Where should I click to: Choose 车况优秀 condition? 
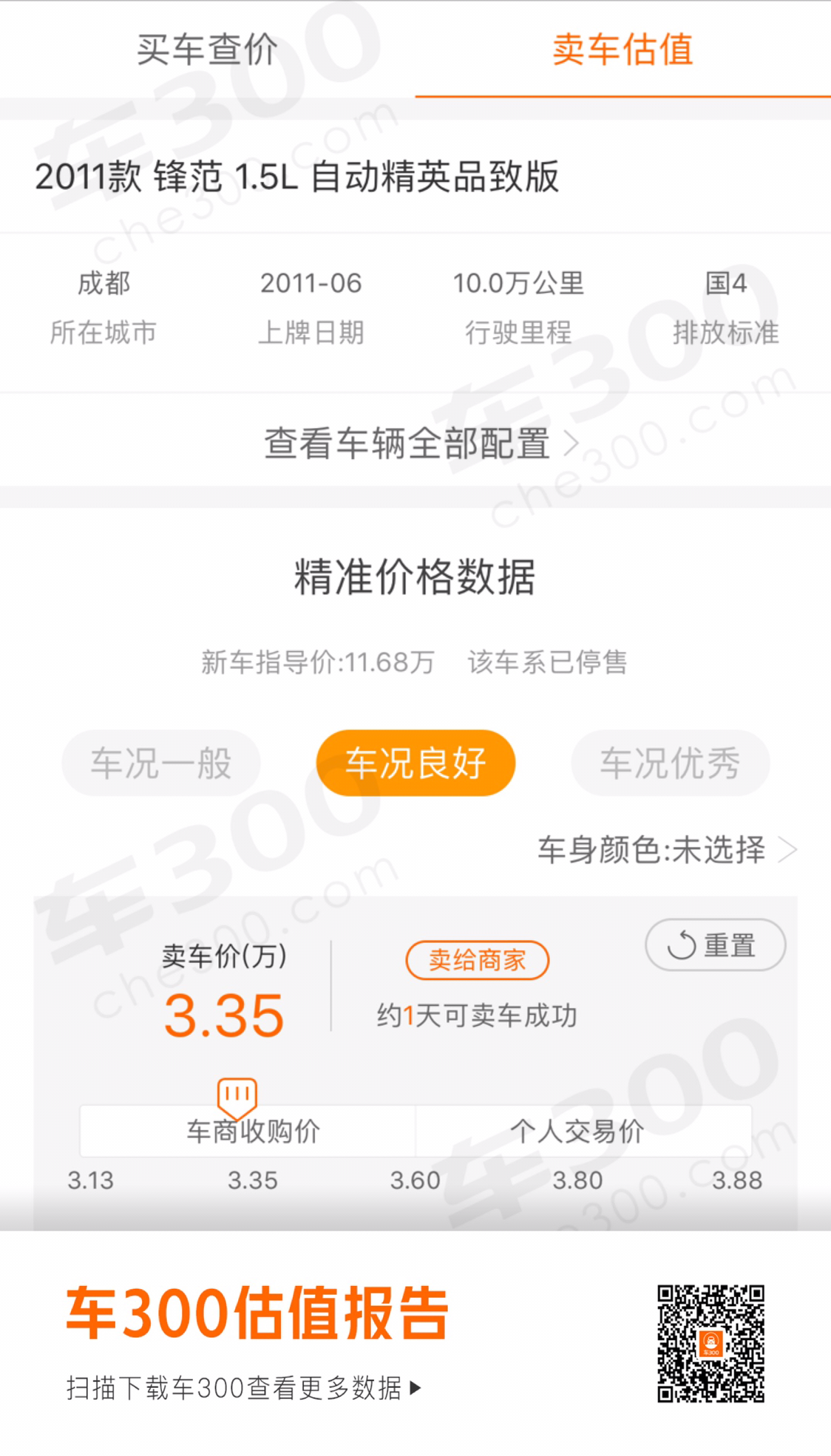click(670, 763)
